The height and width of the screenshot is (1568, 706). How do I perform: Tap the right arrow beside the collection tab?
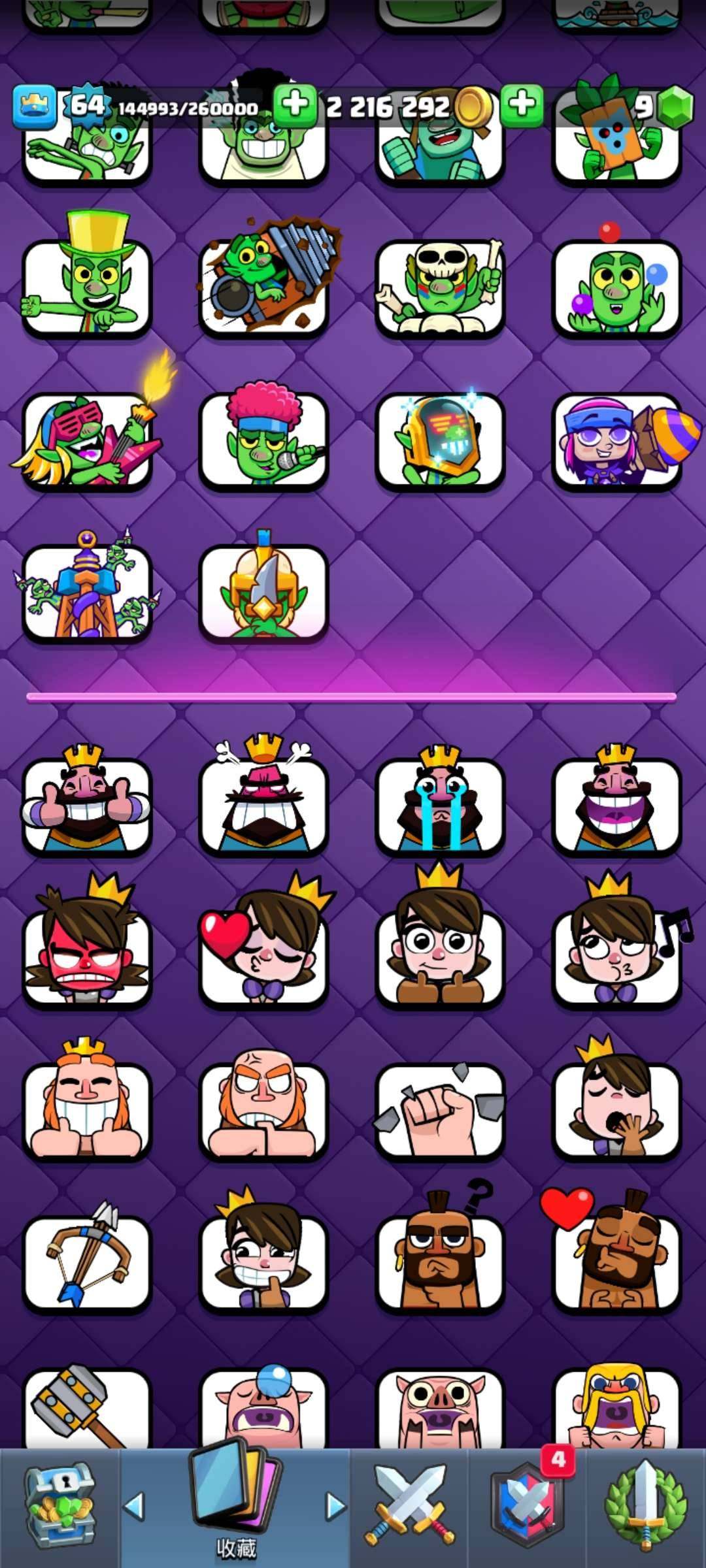335,1507
